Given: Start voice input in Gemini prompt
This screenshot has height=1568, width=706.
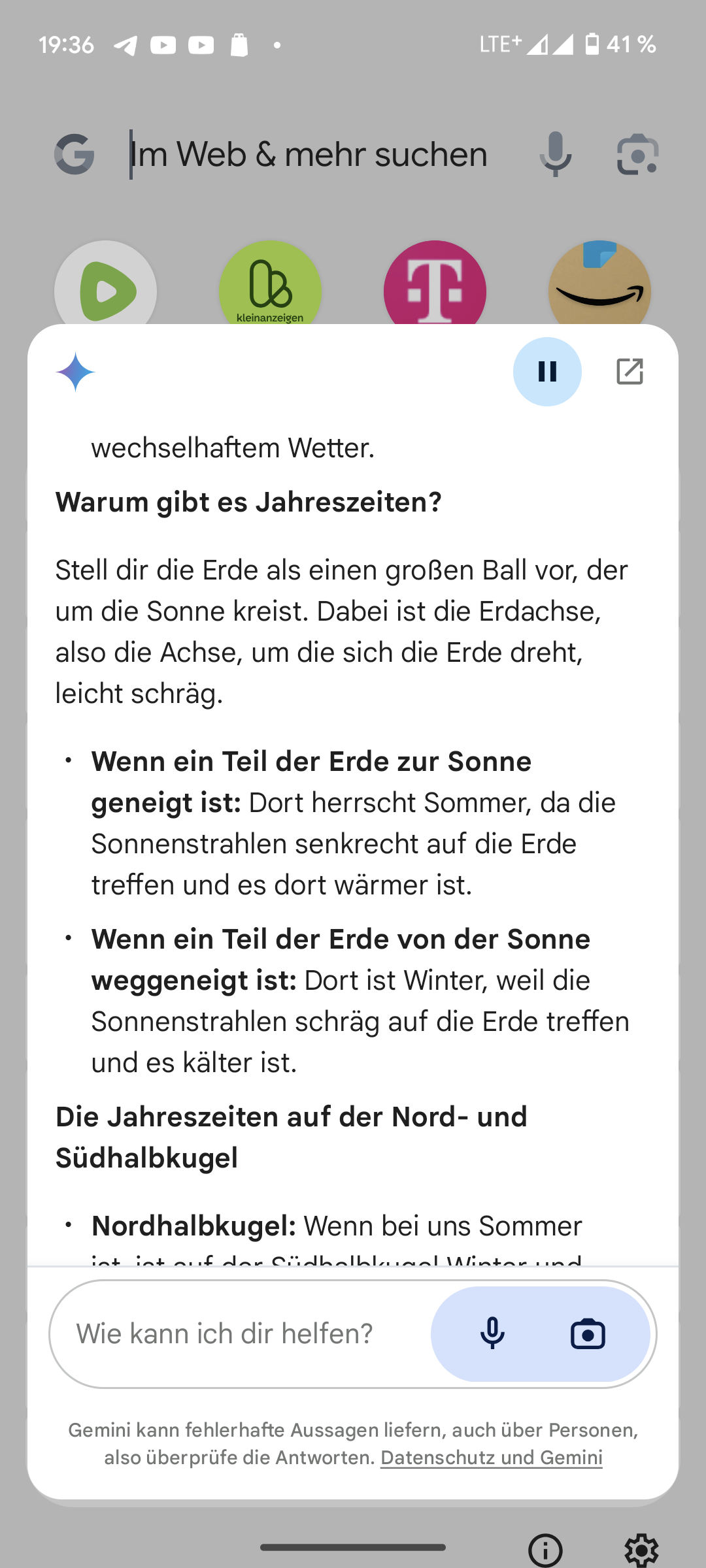Looking at the screenshot, I should tap(492, 1333).
